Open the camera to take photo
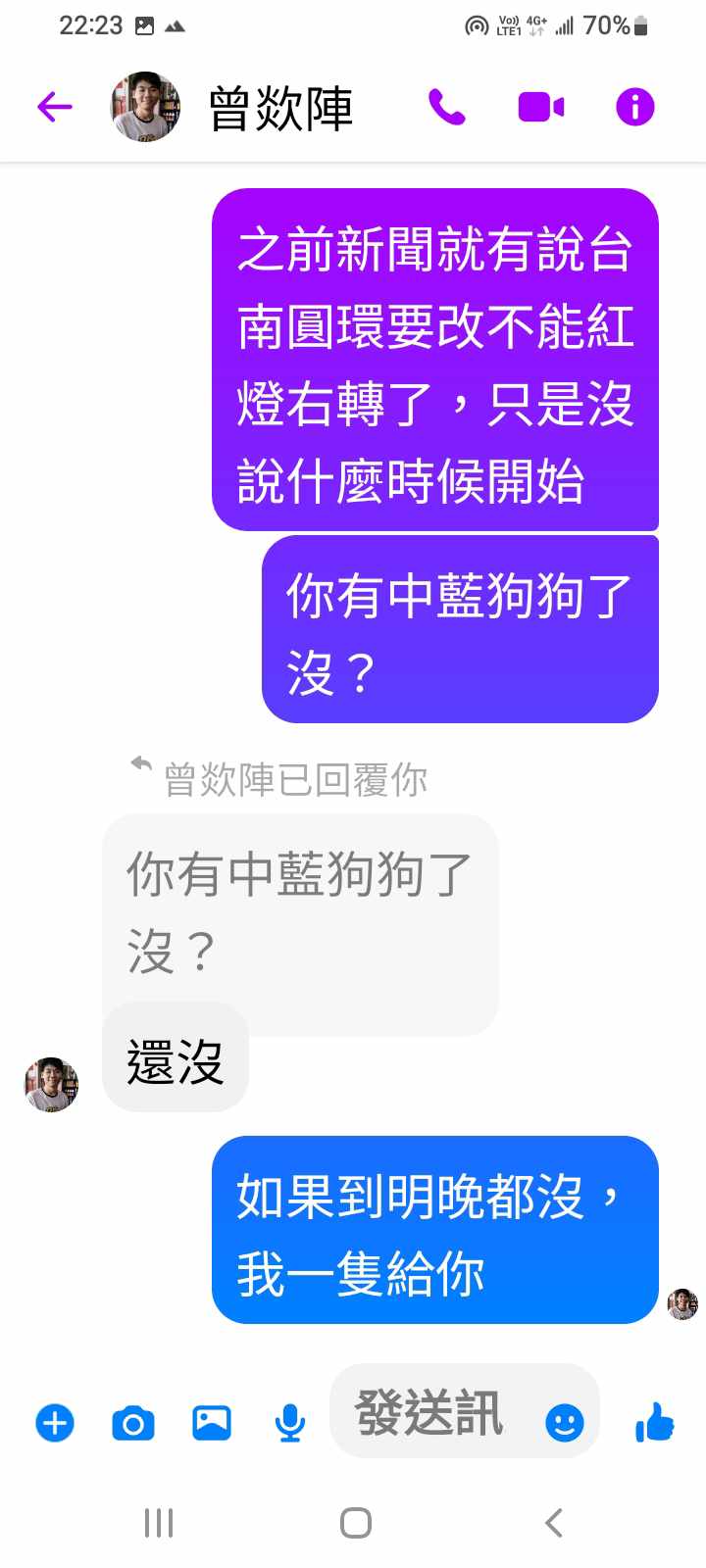 tap(133, 1422)
